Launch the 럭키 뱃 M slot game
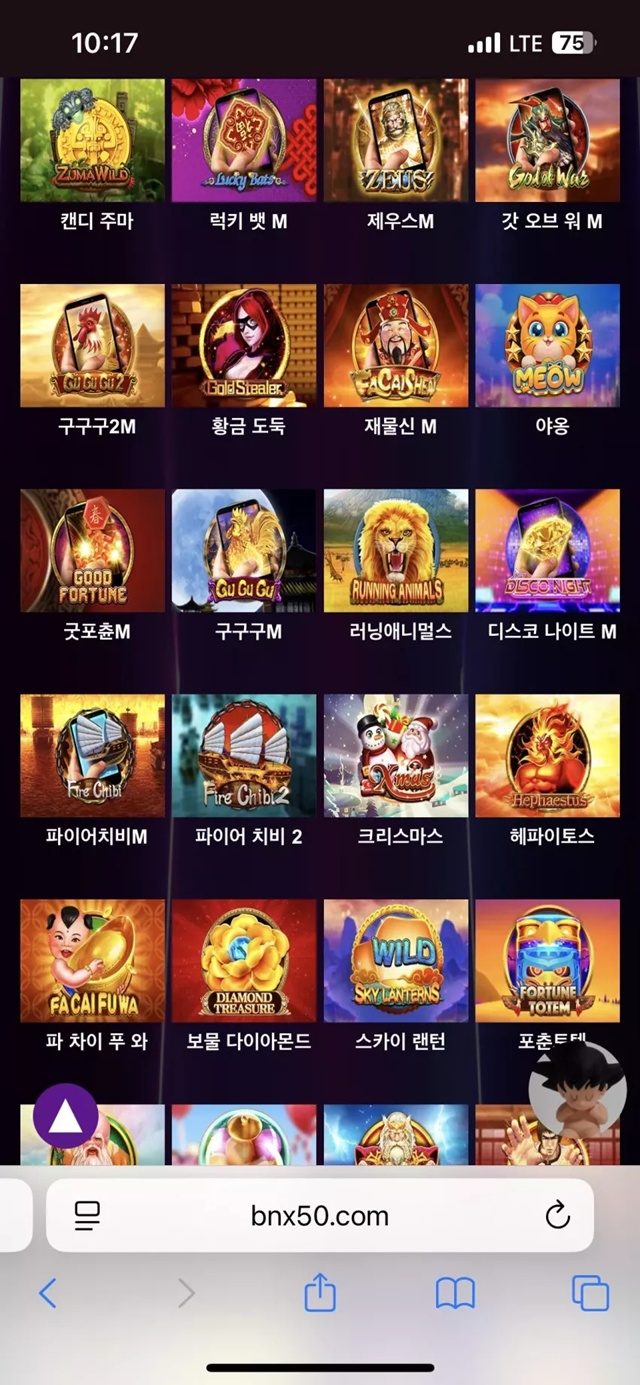This screenshot has height=1385, width=640. click(x=244, y=141)
